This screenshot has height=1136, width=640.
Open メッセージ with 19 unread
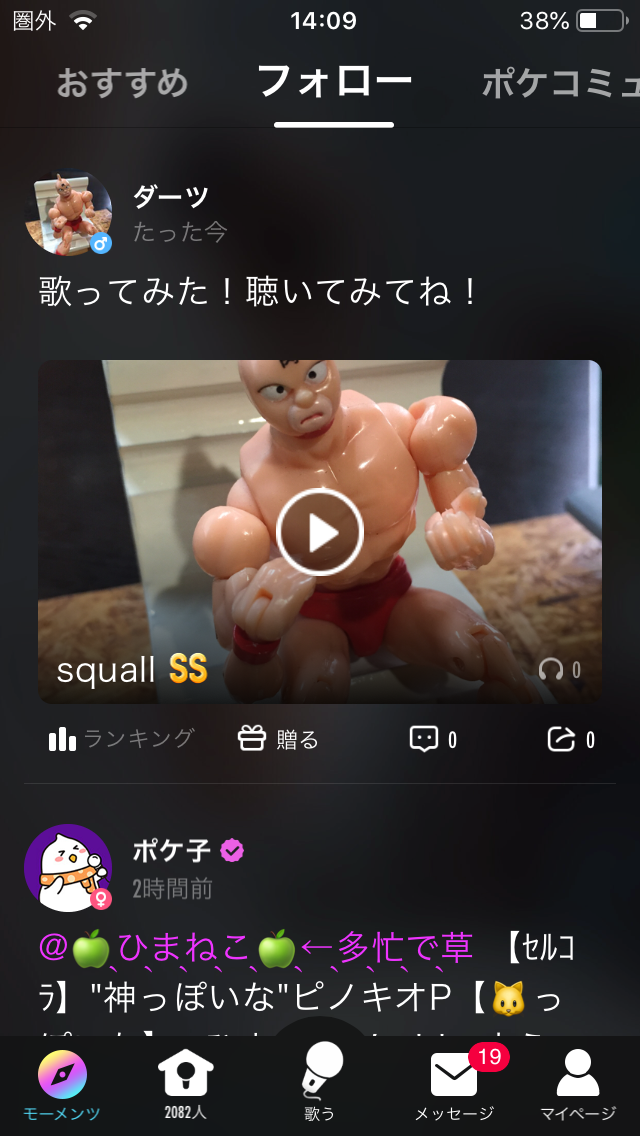pyautogui.click(x=455, y=1085)
